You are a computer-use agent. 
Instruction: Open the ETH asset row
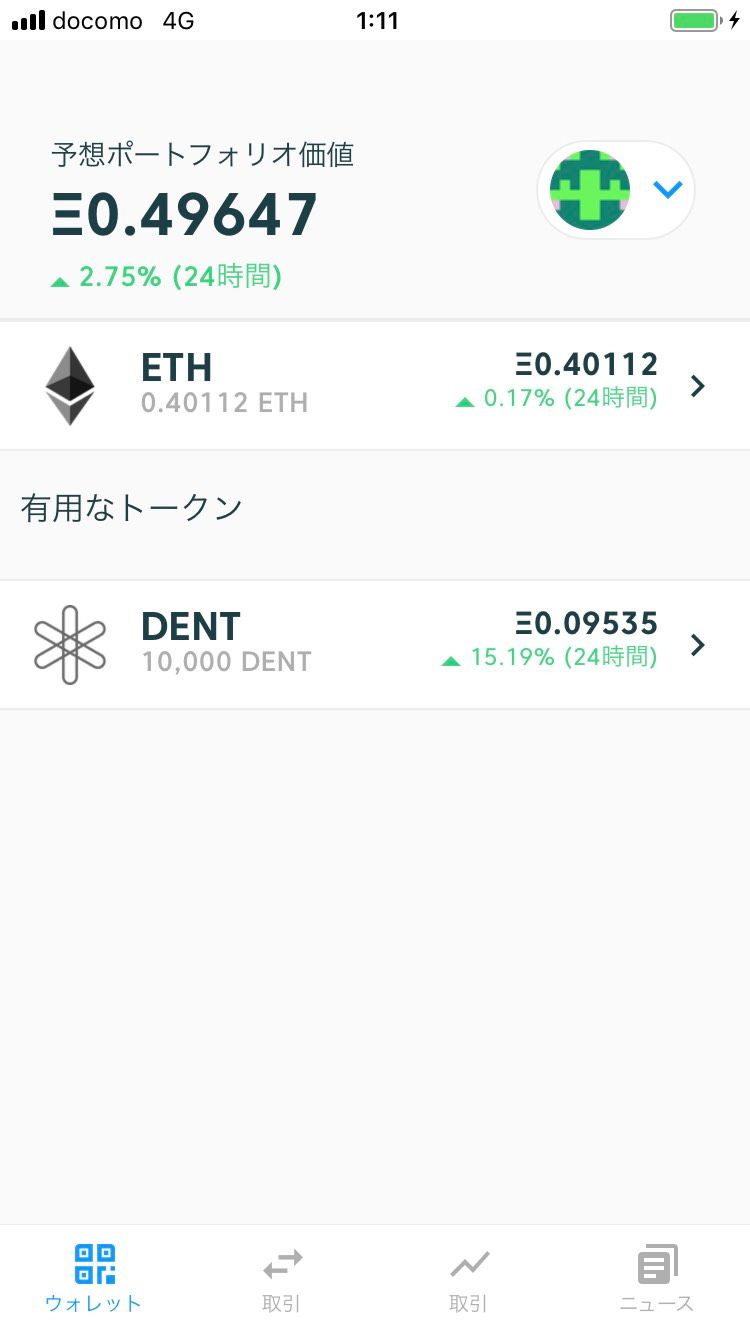[x=375, y=386]
